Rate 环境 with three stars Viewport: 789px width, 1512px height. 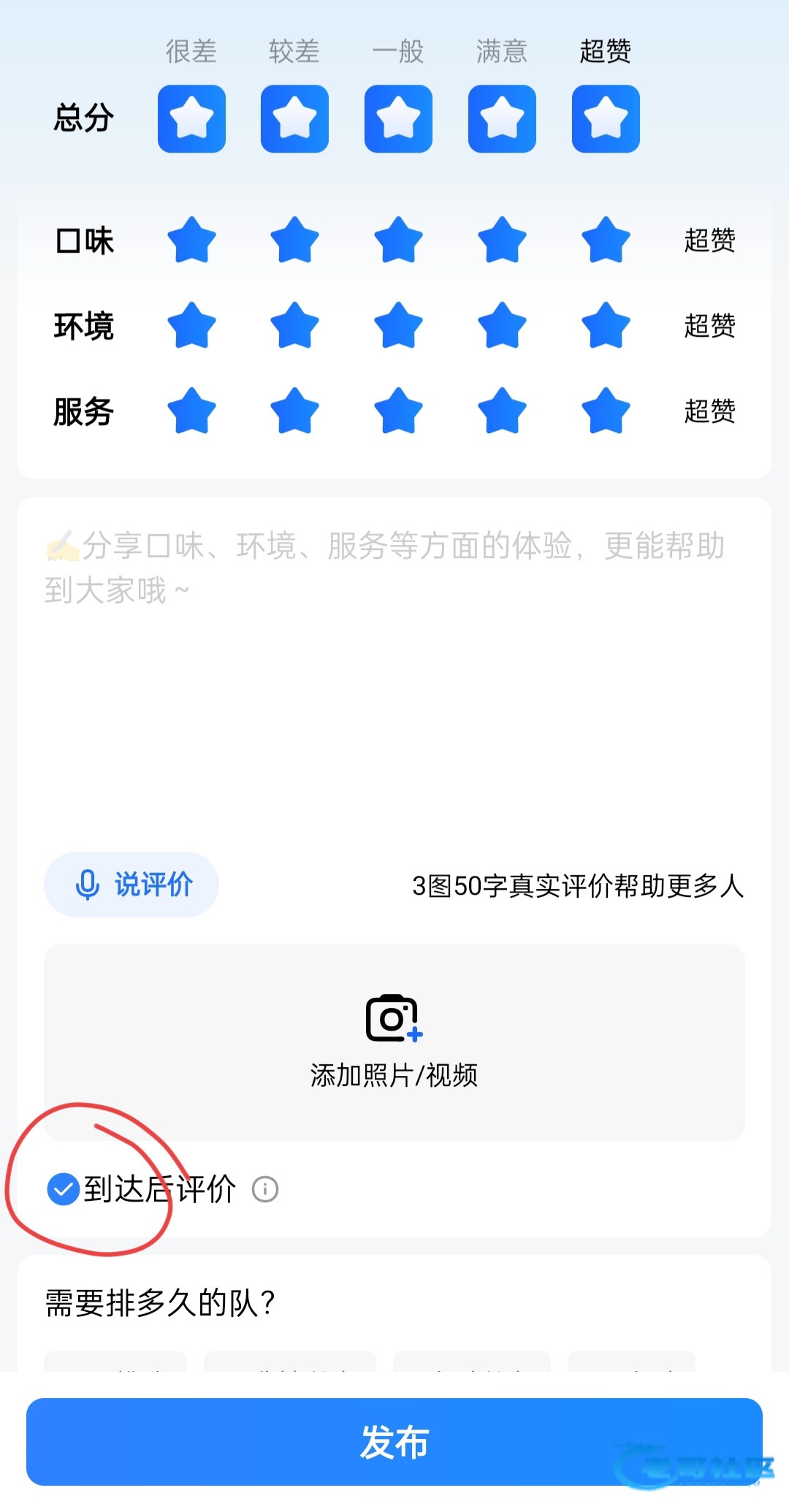click(x=398, y=325)
